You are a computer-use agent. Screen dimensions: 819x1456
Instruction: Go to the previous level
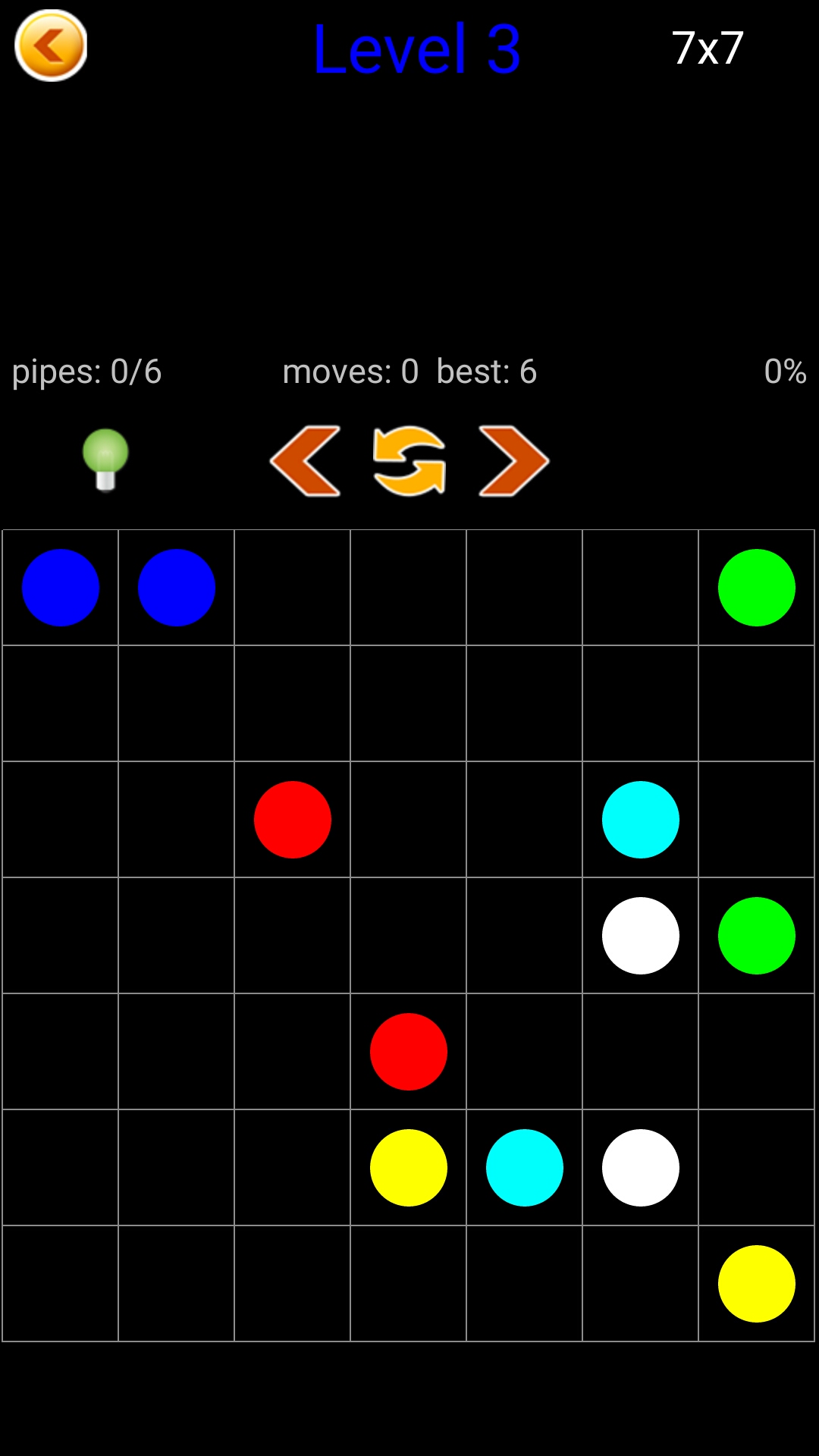coord(306,461)
